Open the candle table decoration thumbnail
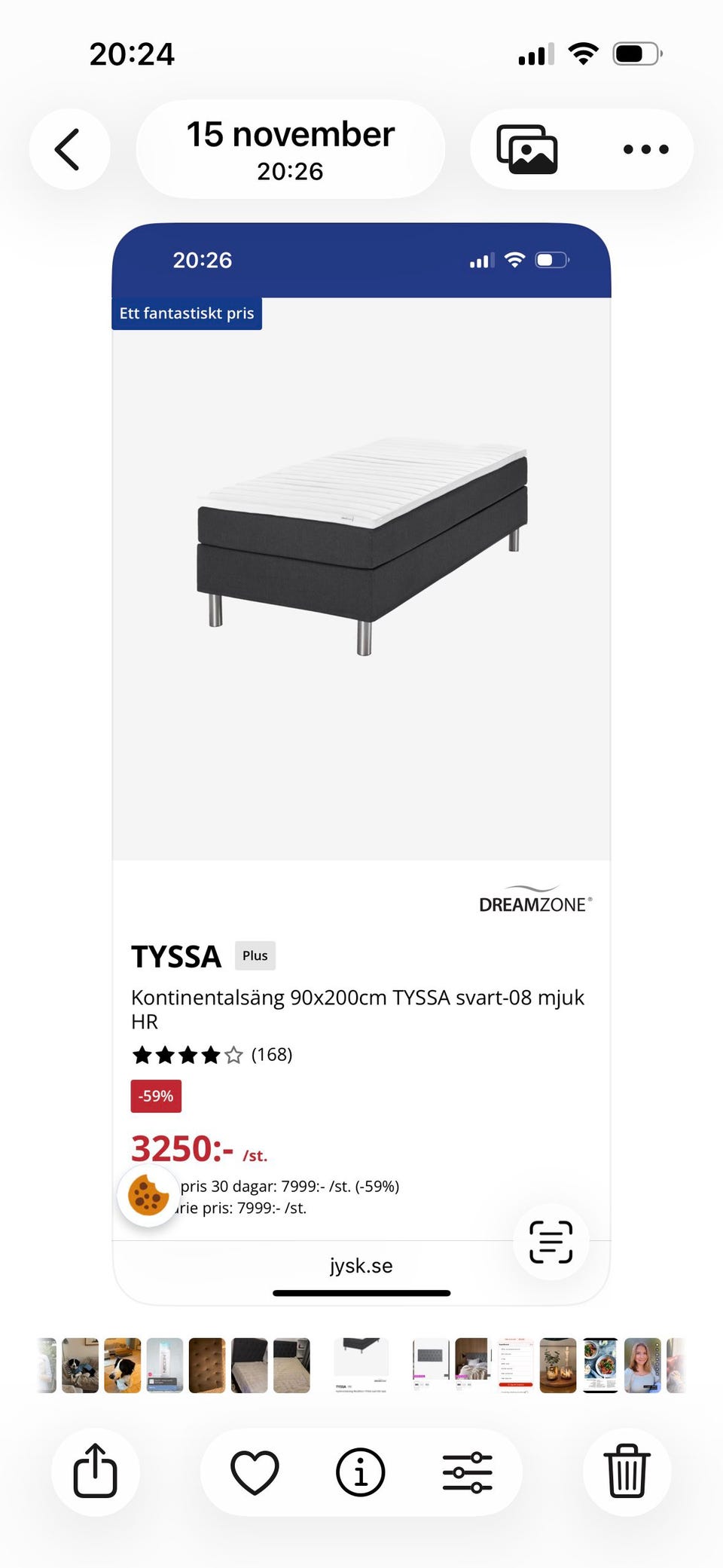Image resolution: width=723 pixels, height=1568 pixels. [558, 1365]
